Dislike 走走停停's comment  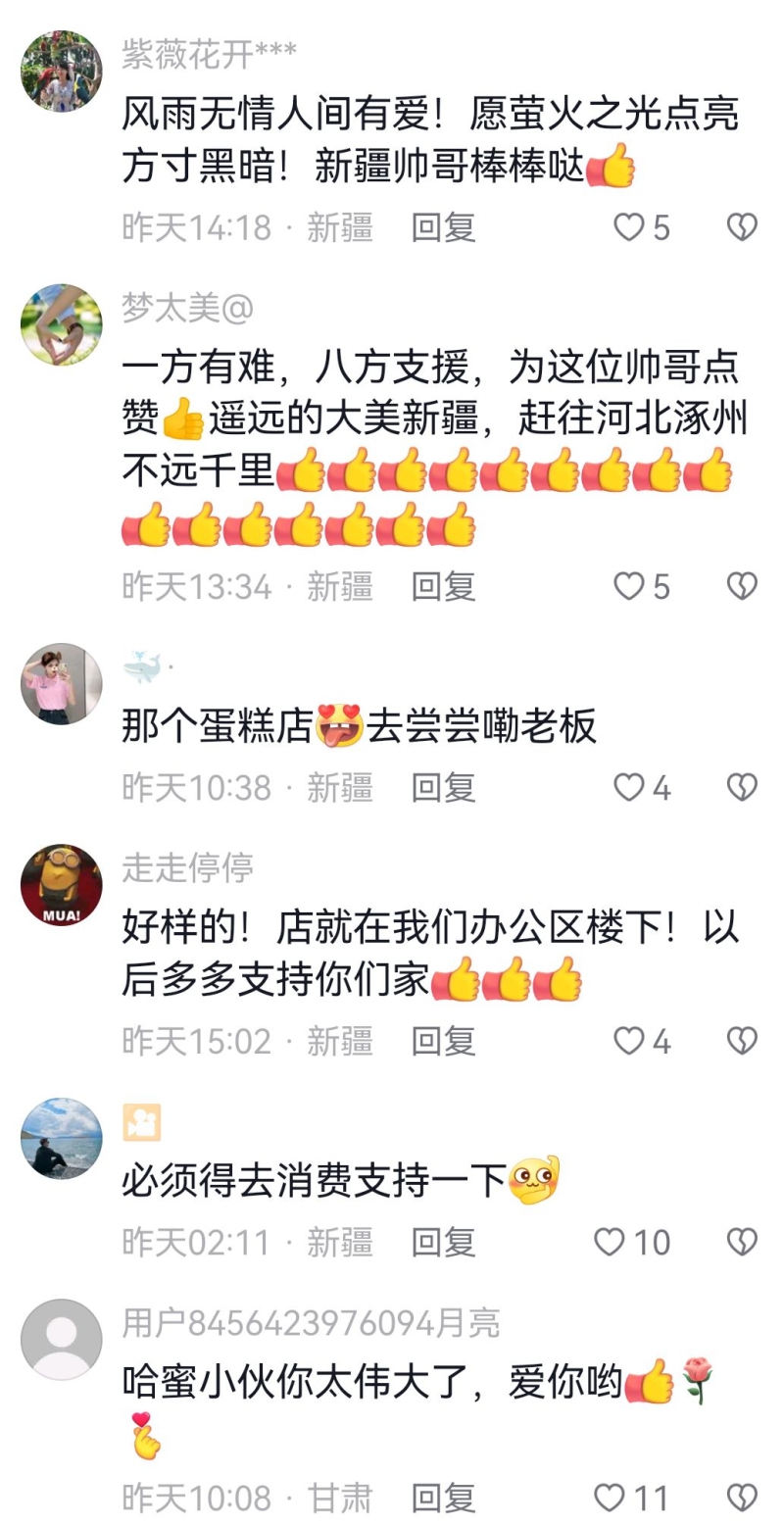(x=742, y=1041)
